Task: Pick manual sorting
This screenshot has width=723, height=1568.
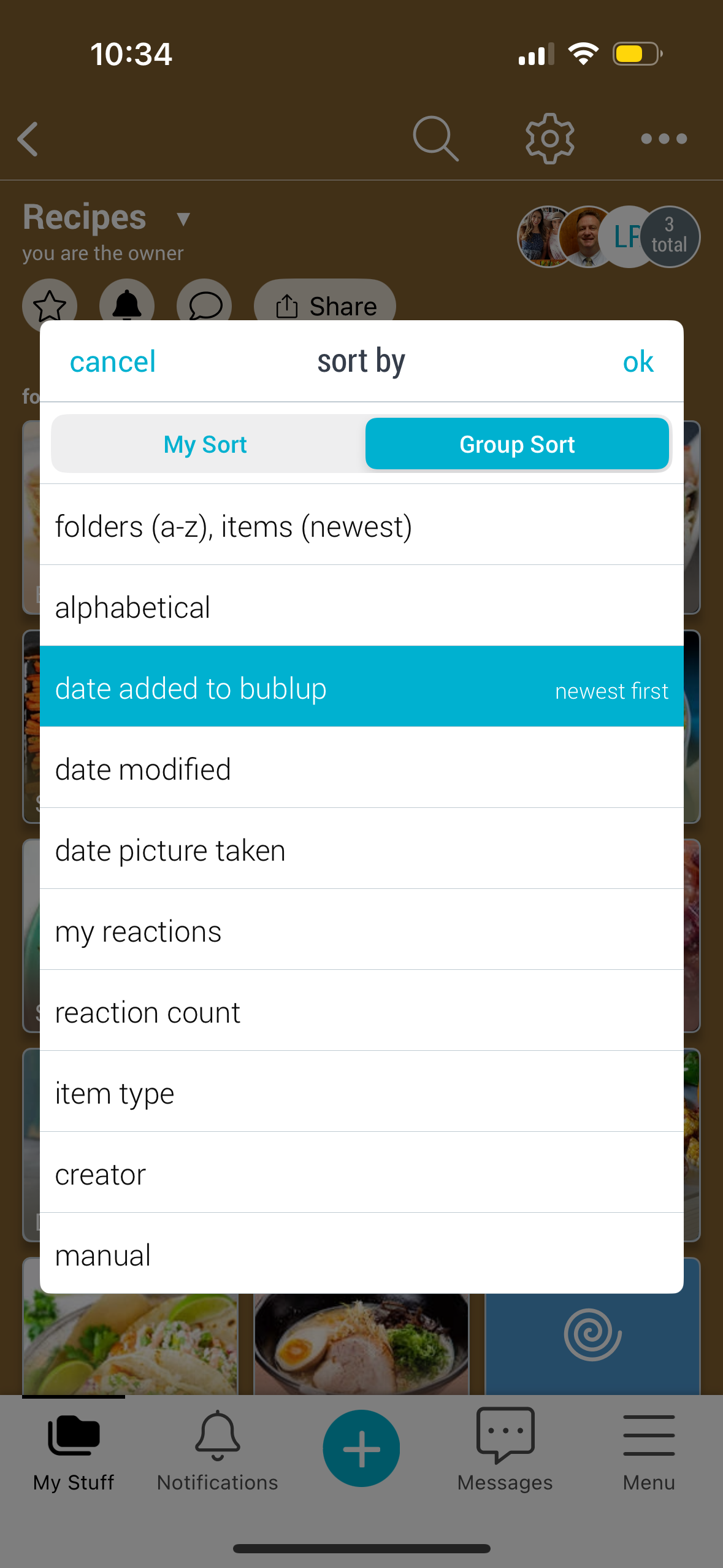Action: [x=362, y=1254]
